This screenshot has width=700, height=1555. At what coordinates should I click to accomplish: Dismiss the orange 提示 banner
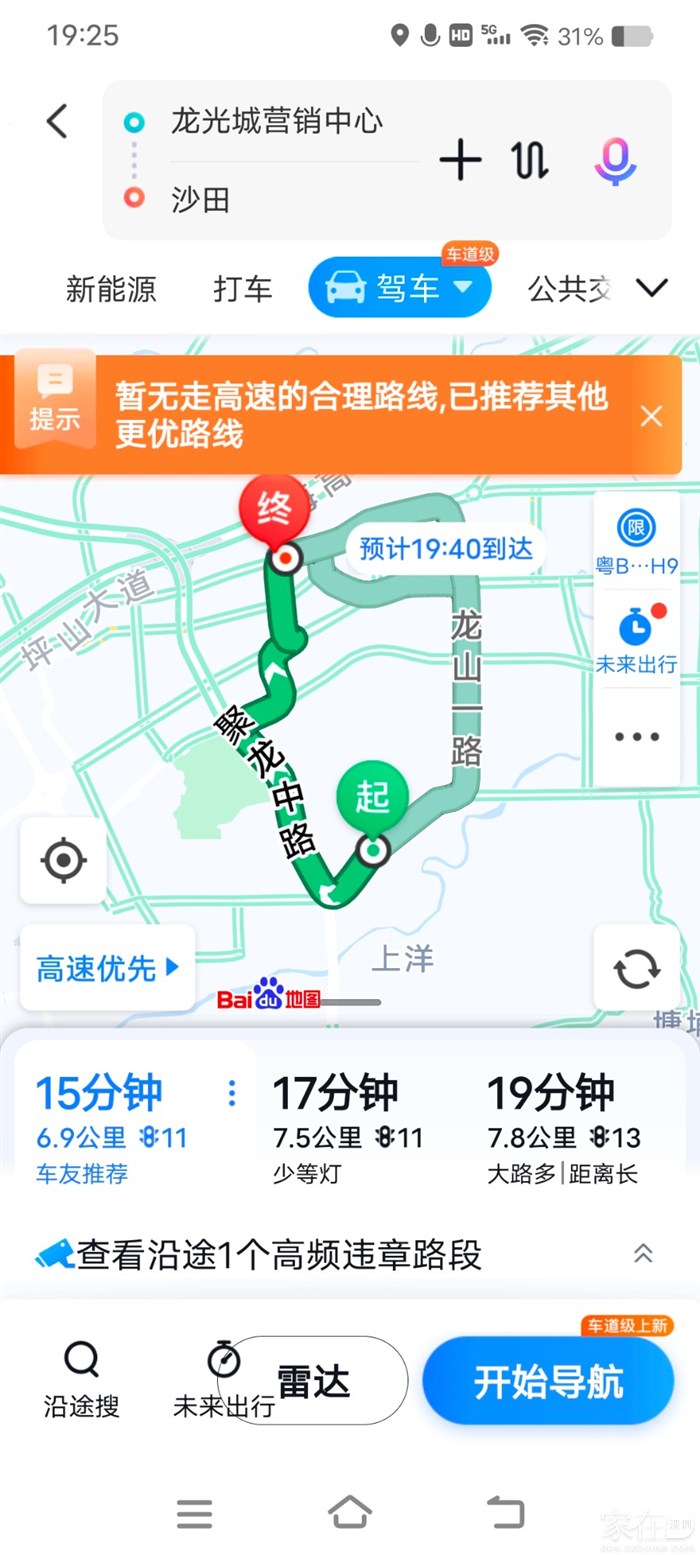[x=651, y=416]
